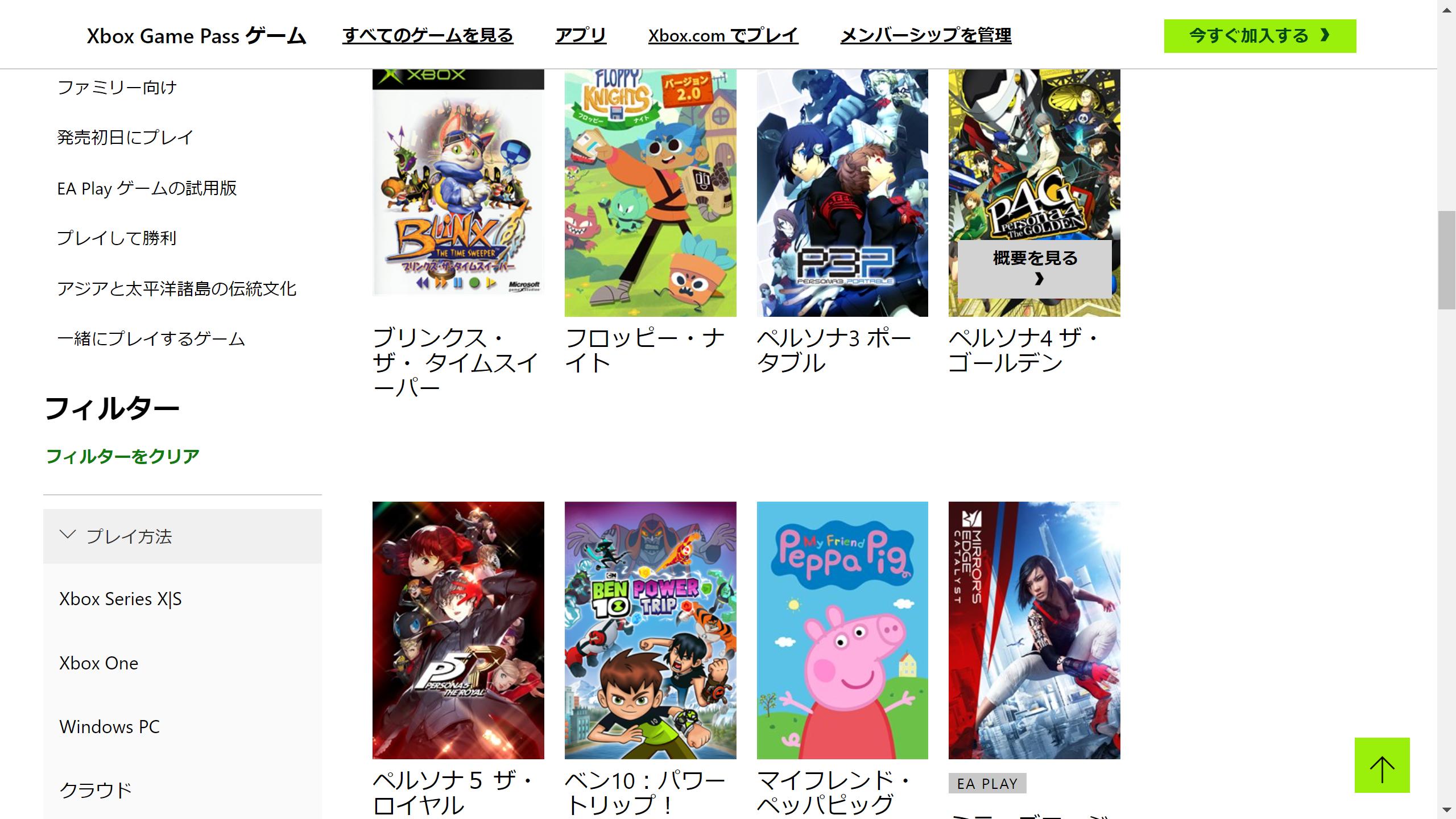1456x819 pixels.
Task: Open the すべてのゲームを見る link
Action: (x=427, y=35)
